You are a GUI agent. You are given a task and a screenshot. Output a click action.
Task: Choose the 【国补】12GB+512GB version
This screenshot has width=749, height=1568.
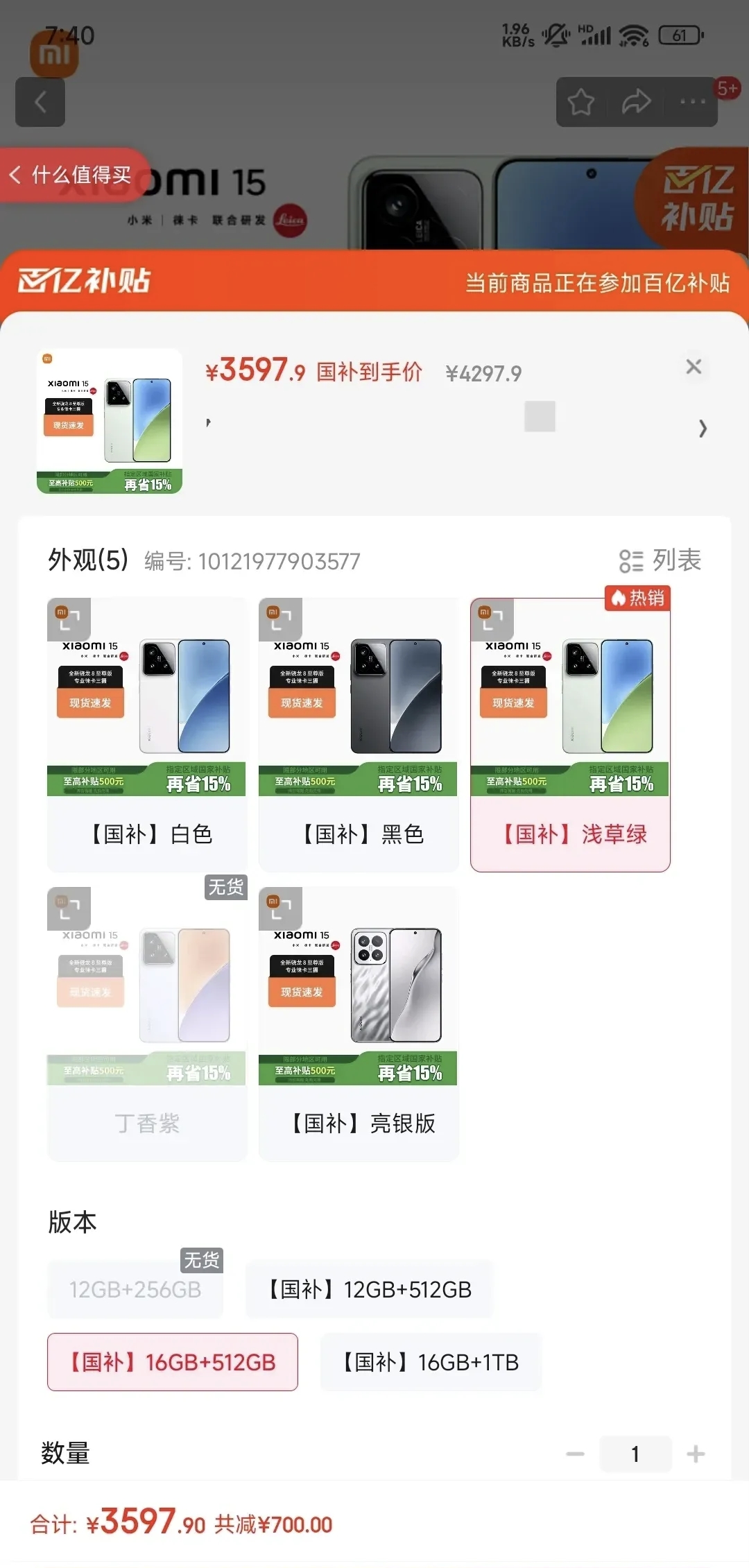pyautogui.click(x=369, y=1289)
